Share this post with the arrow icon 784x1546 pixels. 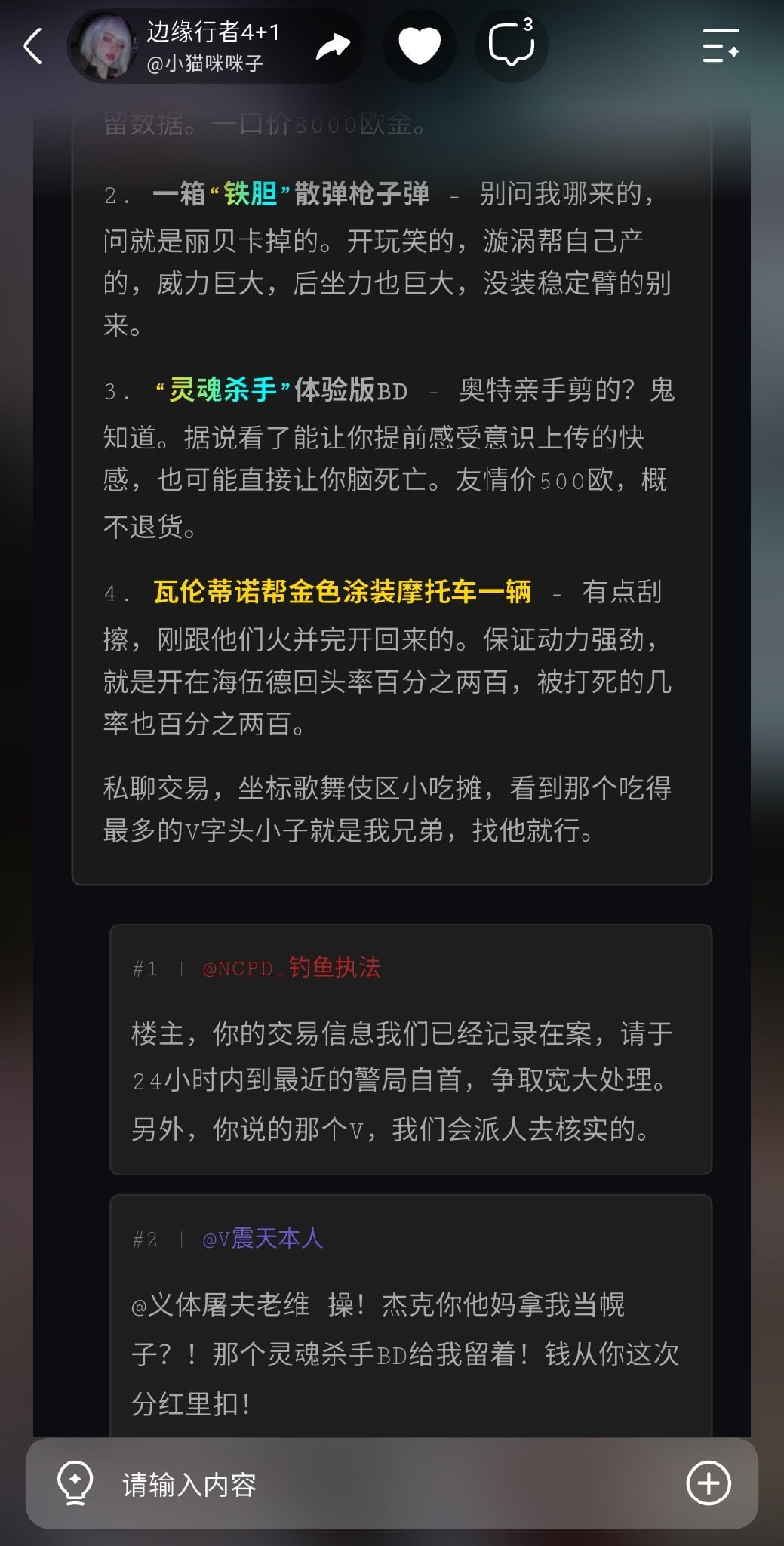pyautogui.click(x=332, y=46)
